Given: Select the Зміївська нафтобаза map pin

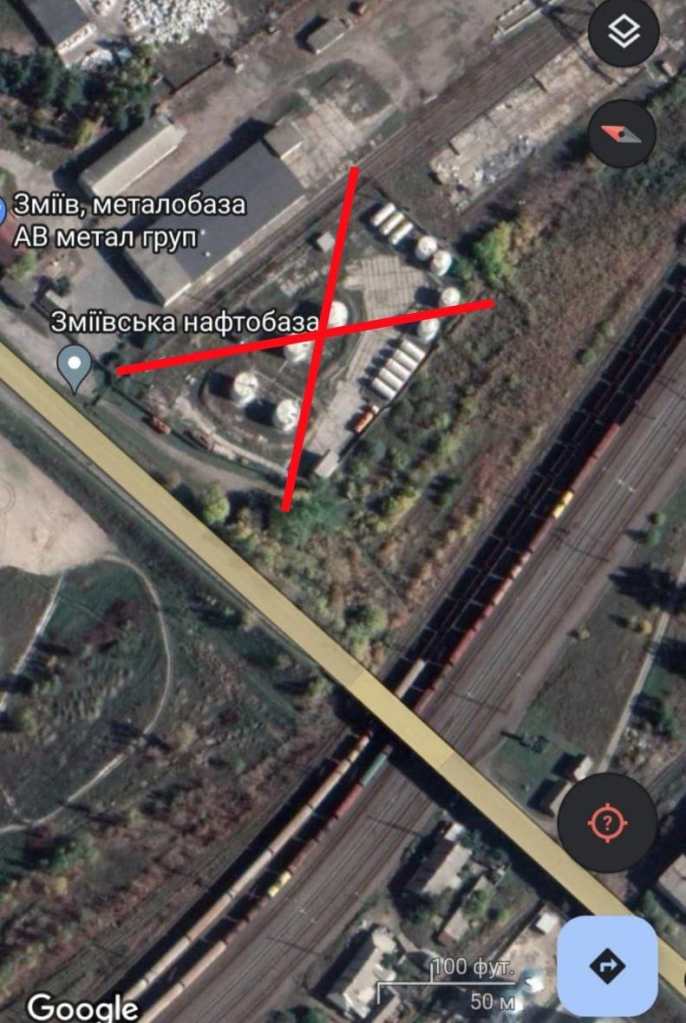Looking at the screenshot, I should point(75,367).
